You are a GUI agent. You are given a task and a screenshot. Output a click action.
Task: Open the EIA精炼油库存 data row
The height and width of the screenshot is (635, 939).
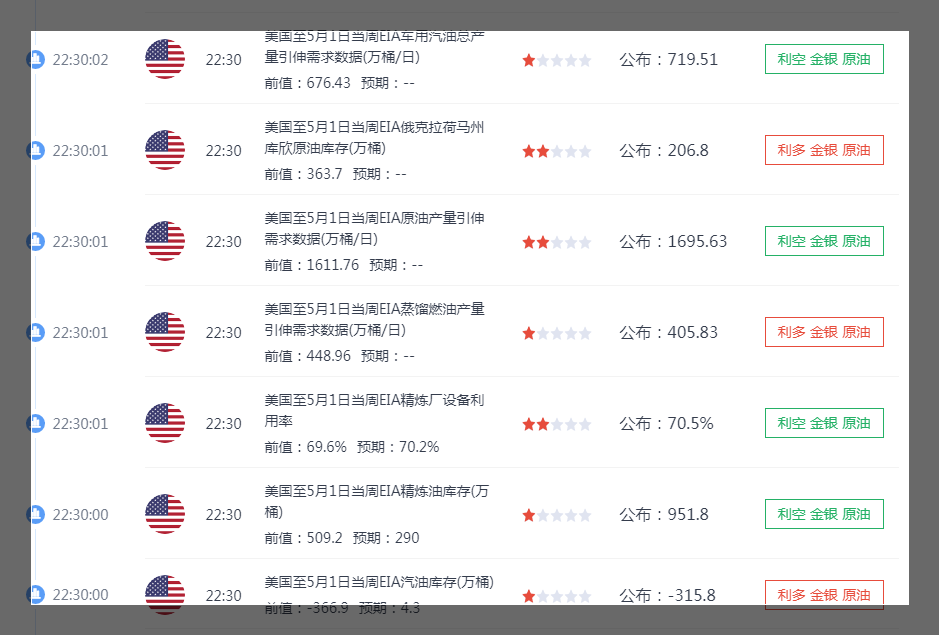coord(375,502)
